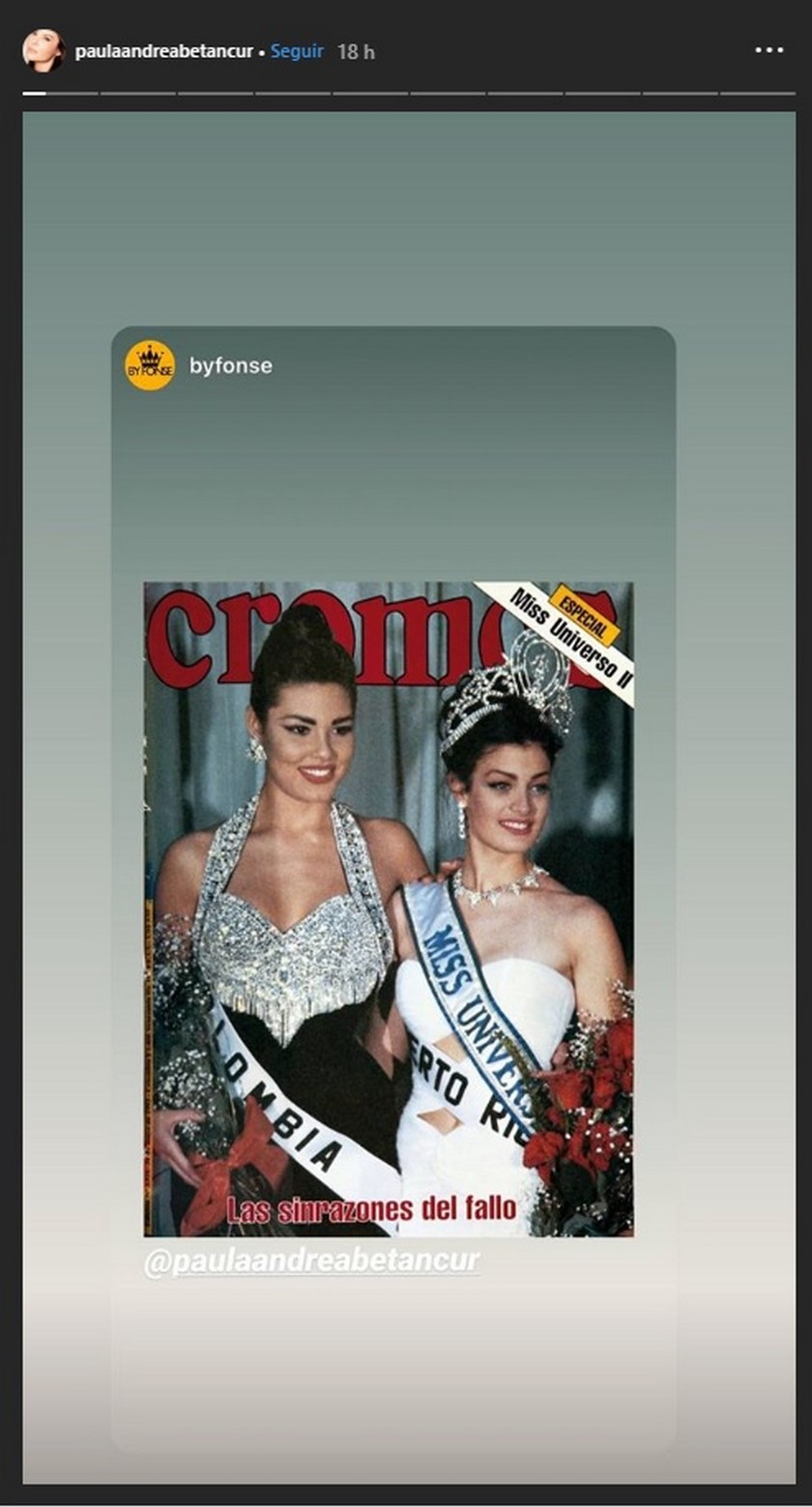
Task: Open the paulaandreabetancur username link
Action: coord(163,51)
